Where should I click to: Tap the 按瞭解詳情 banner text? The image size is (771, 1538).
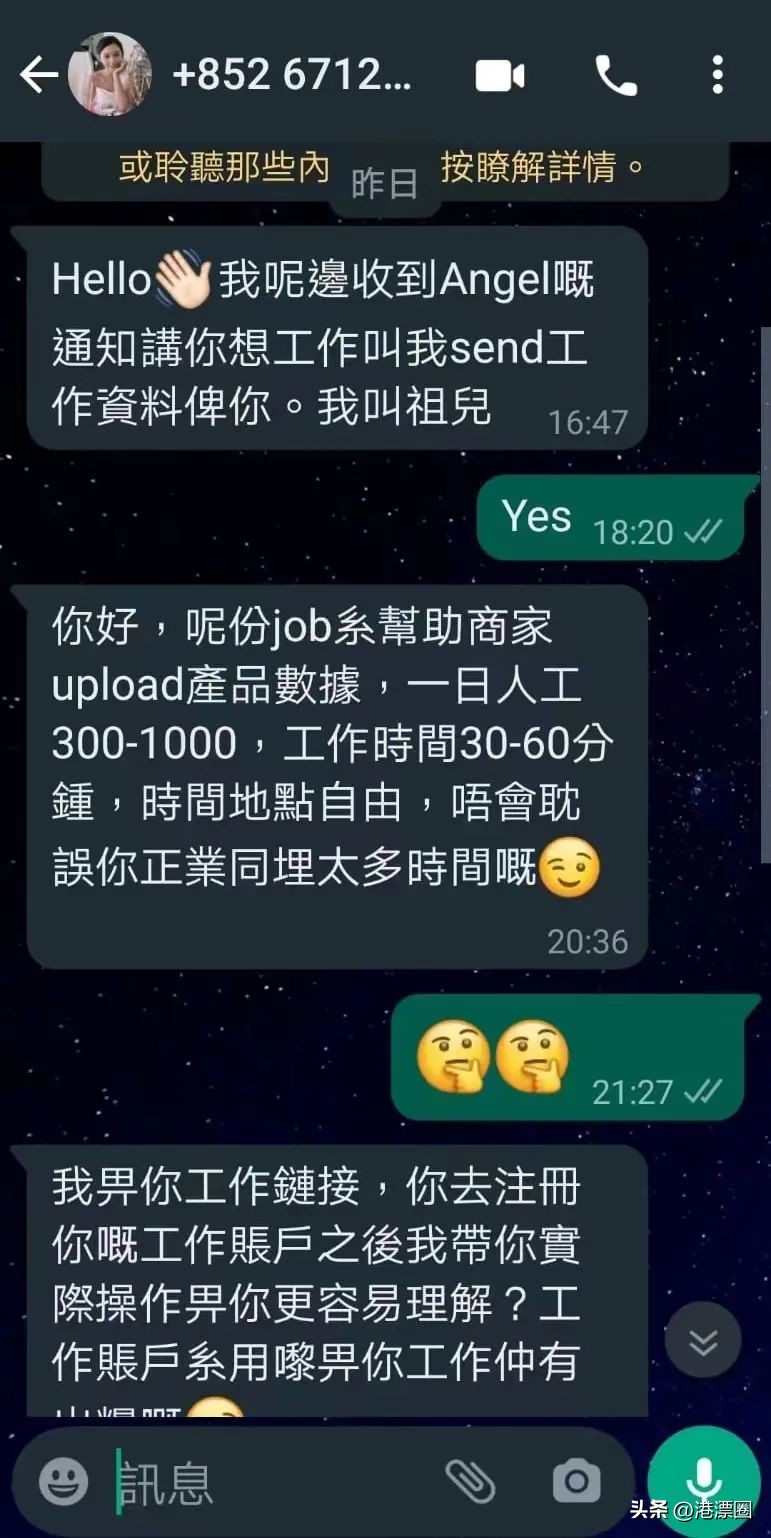point(540,167)
